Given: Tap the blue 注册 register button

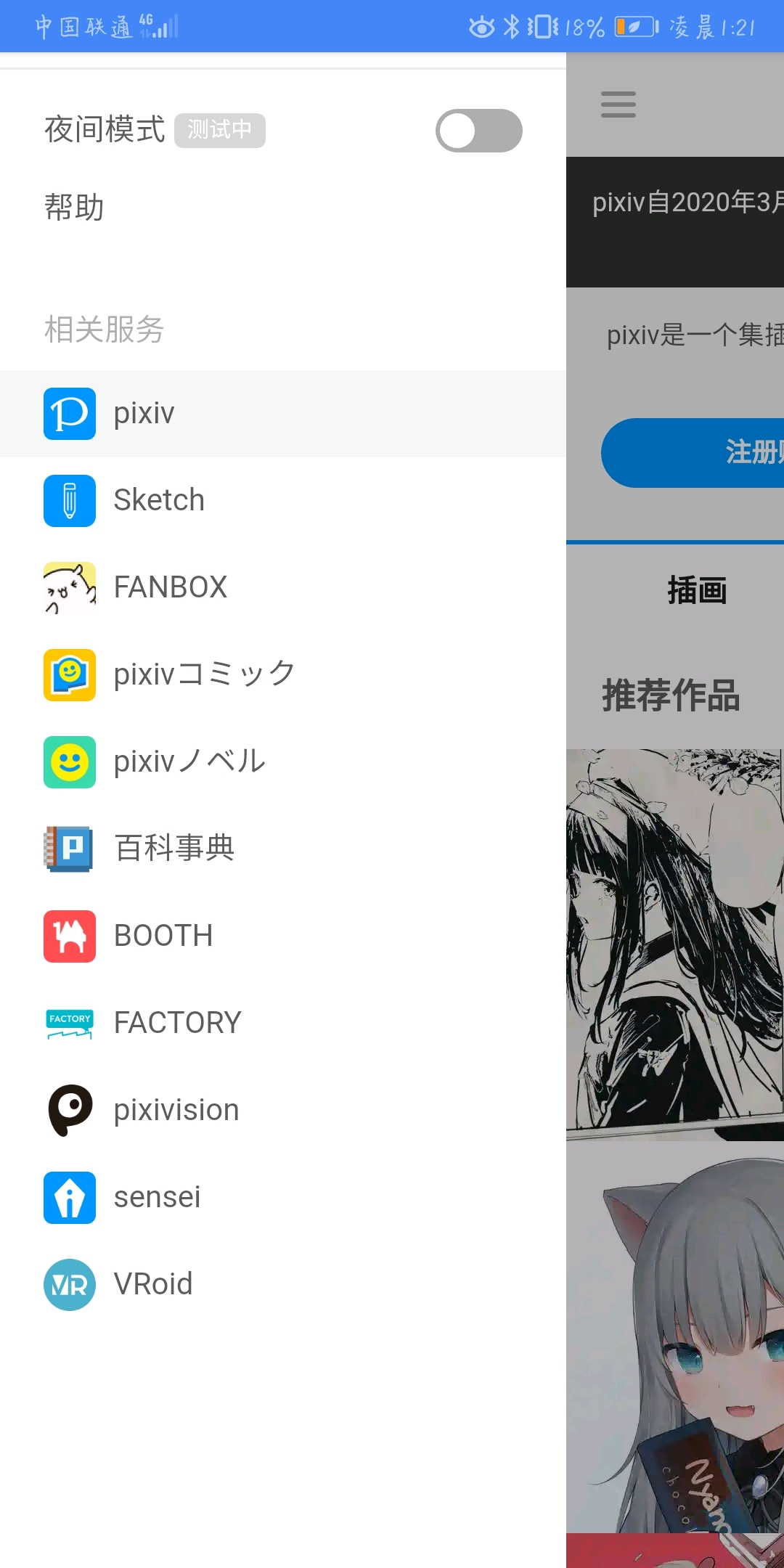Looking at the screenshot, I should [693, 453].
